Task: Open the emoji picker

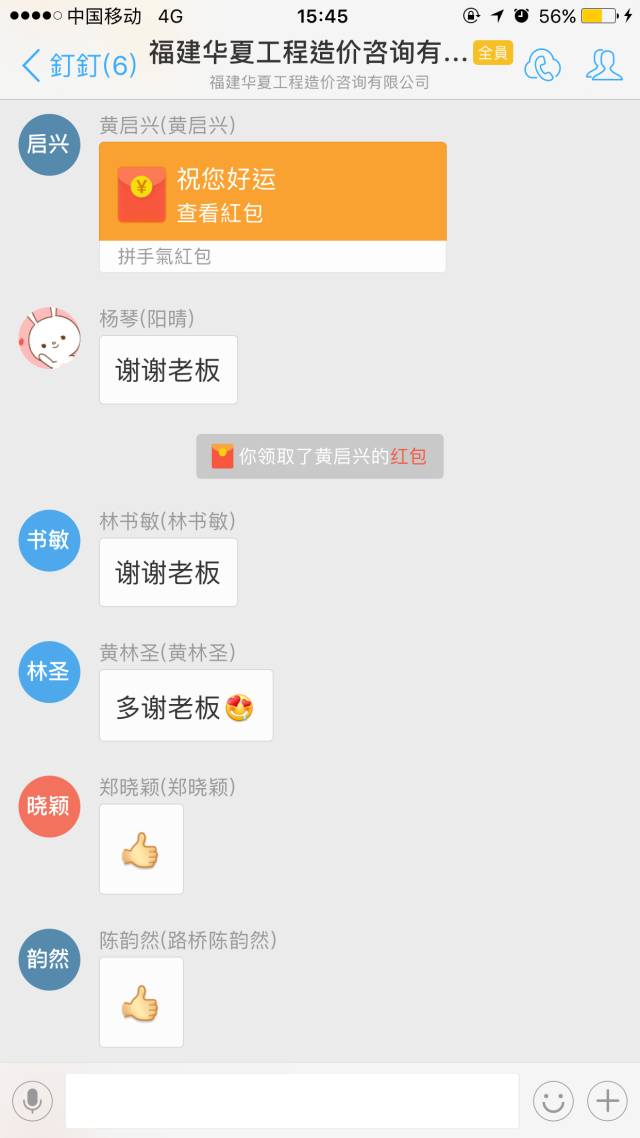Action: click(x=554, y=1101)
